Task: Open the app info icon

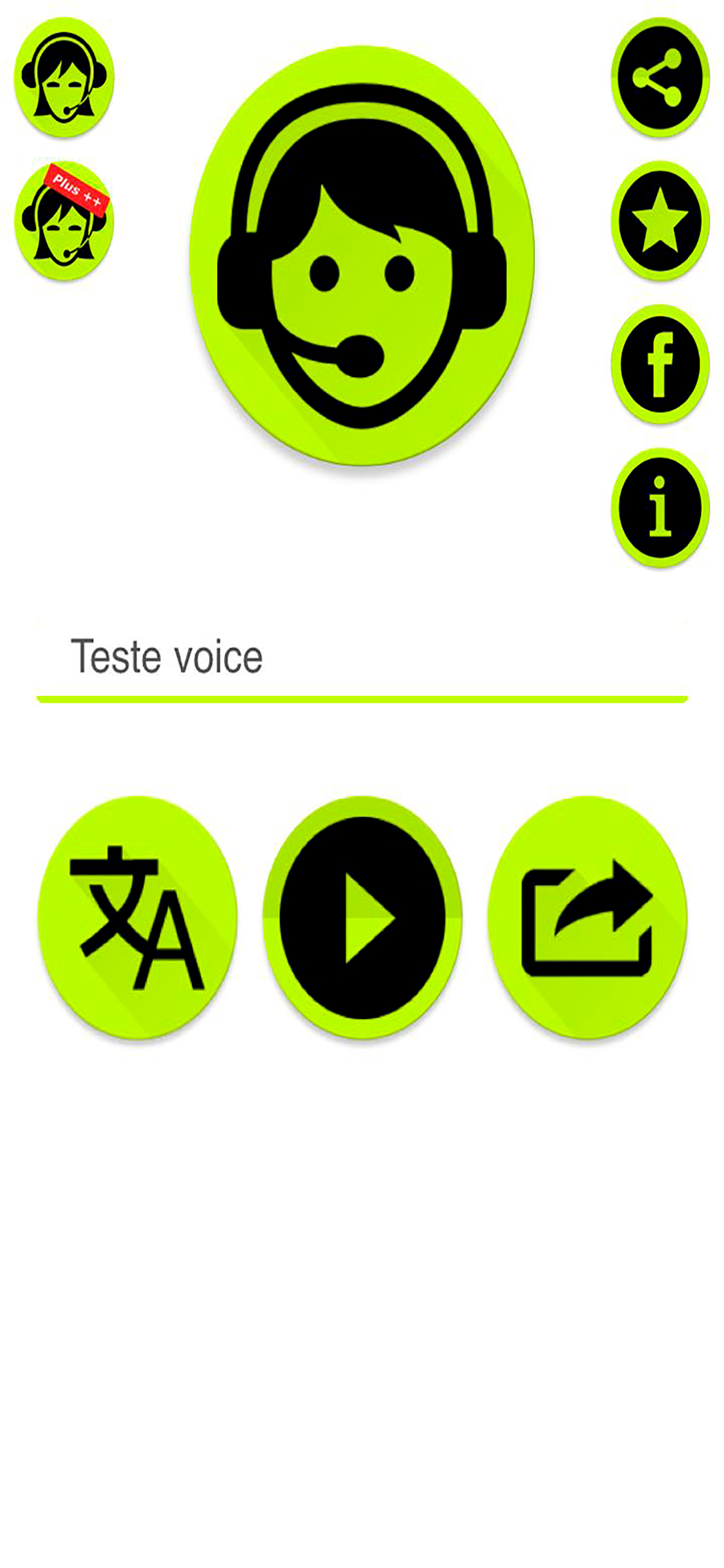Action: pyautogui.click(x=660, y=508)
